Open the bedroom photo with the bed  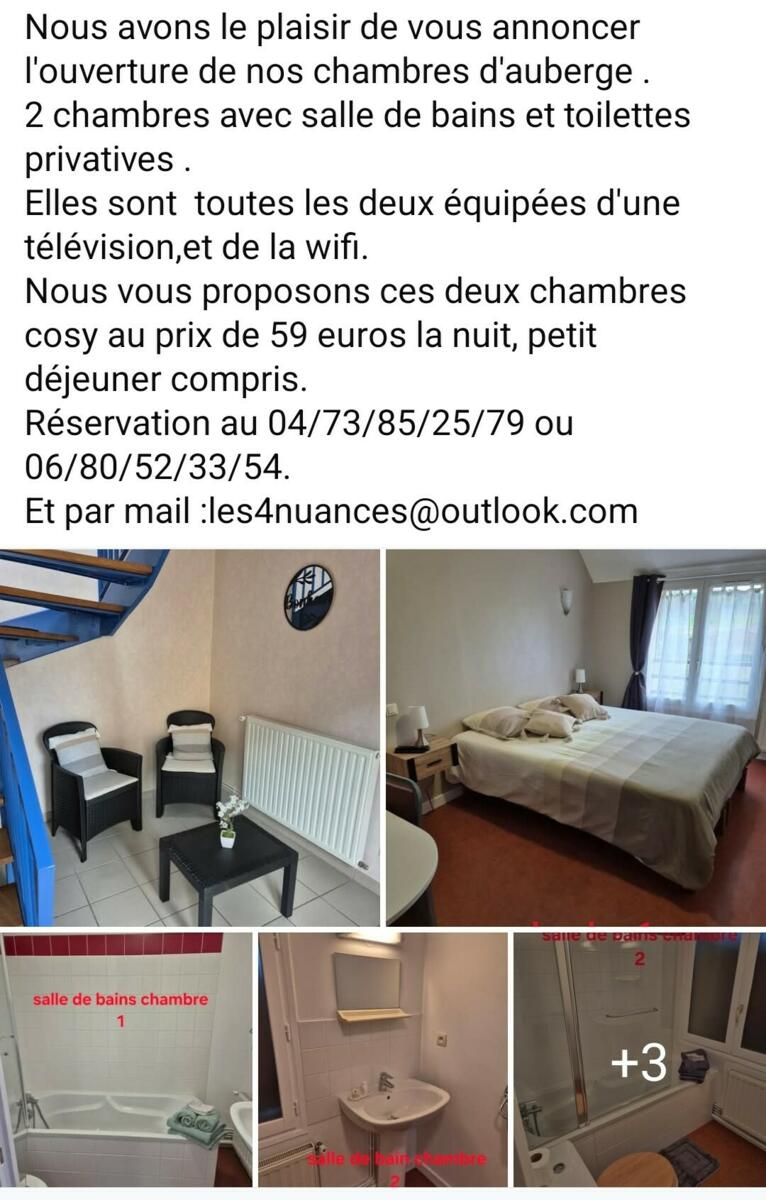[x=576, y=738]
